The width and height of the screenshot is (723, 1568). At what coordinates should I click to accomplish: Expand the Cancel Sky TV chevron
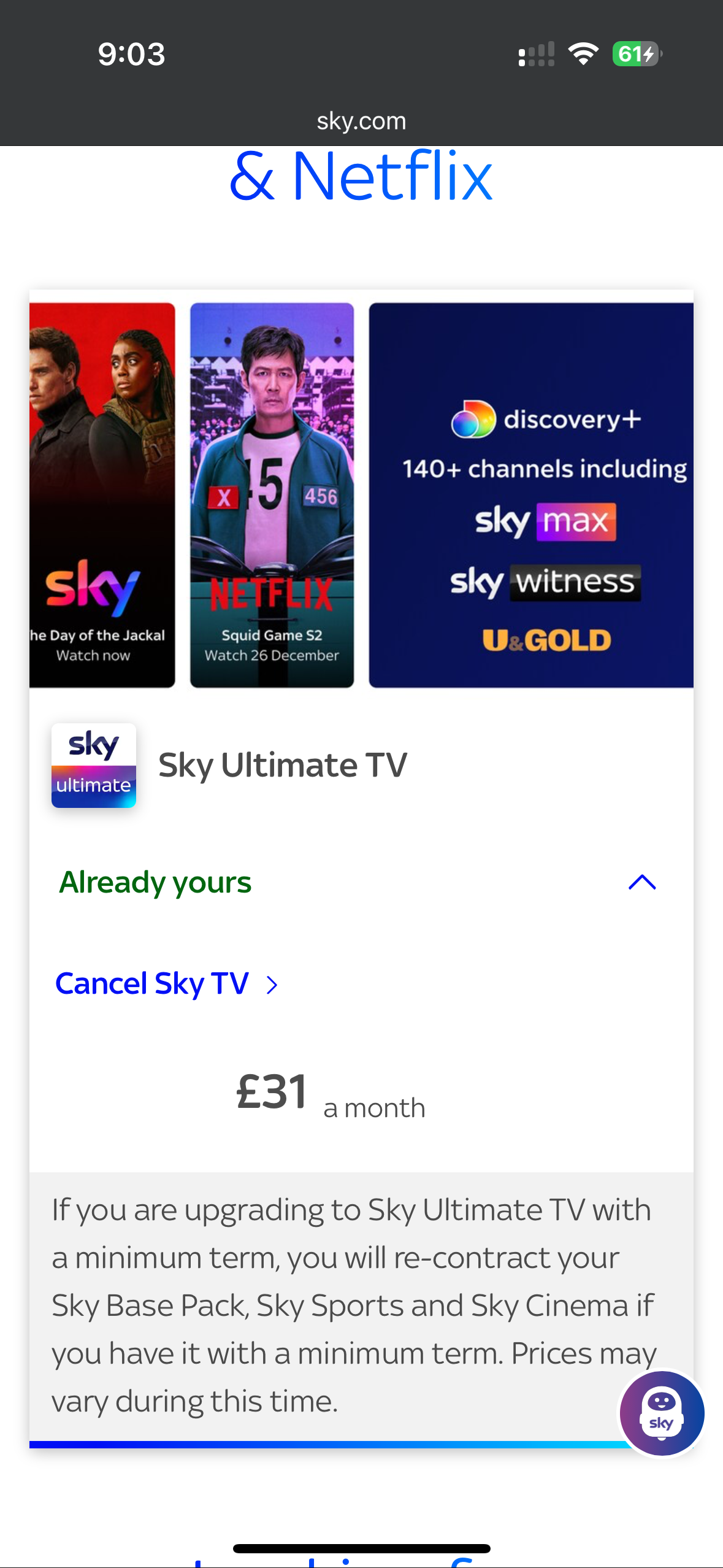click(x=272, y=984)
